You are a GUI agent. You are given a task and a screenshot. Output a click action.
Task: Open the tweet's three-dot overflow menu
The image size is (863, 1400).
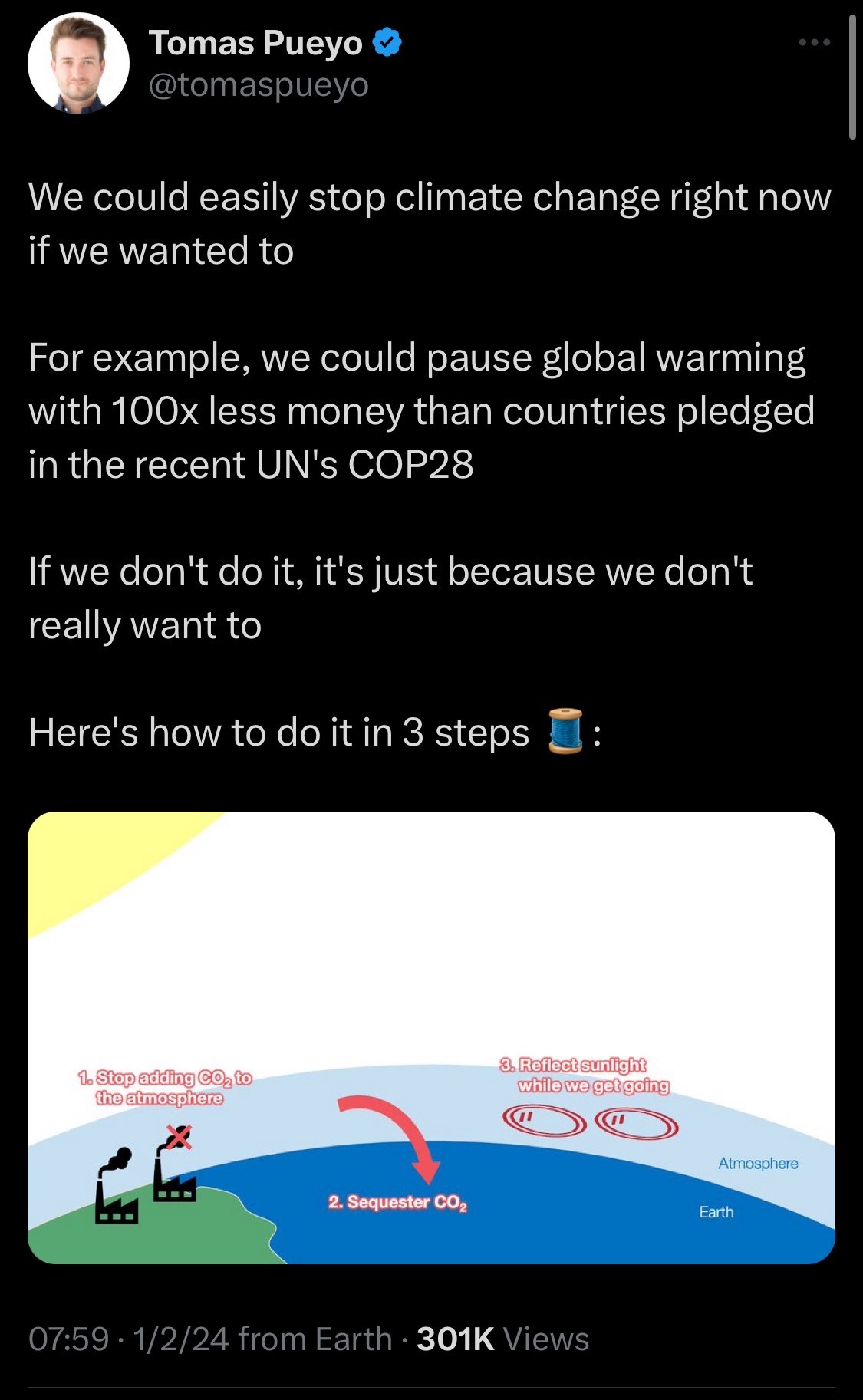pyautogui.click(x=814, y=42)
